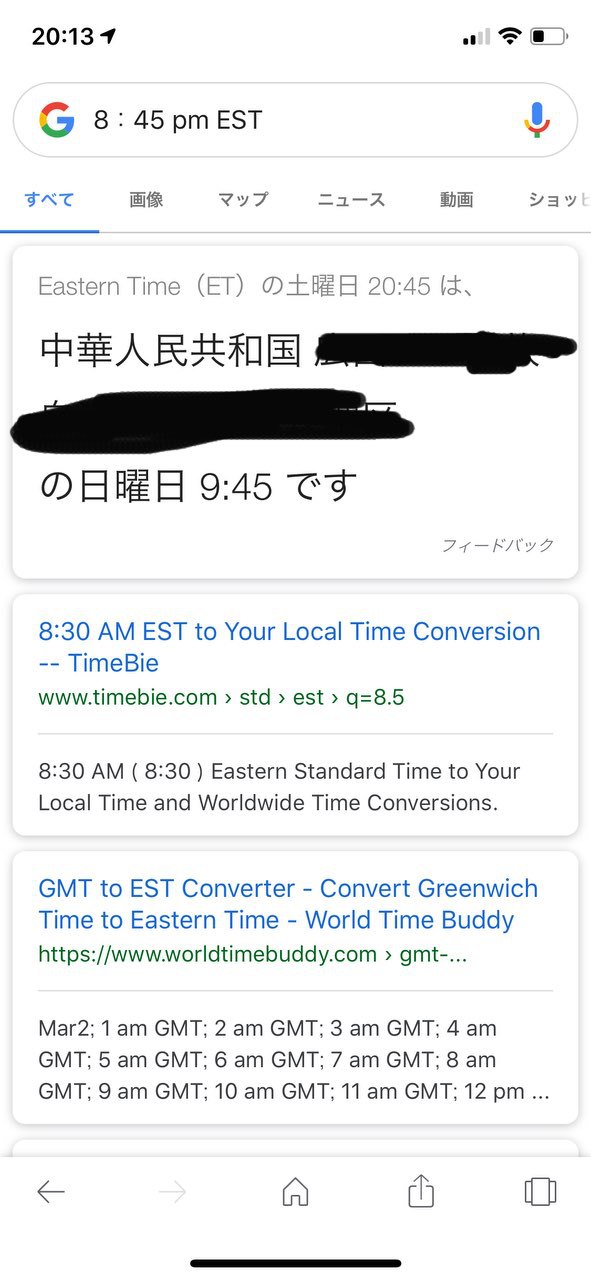This screenshot has height=1280, width=591.
Task: Start voice search with the microphone icon
Action: click(x=537, y=120)
